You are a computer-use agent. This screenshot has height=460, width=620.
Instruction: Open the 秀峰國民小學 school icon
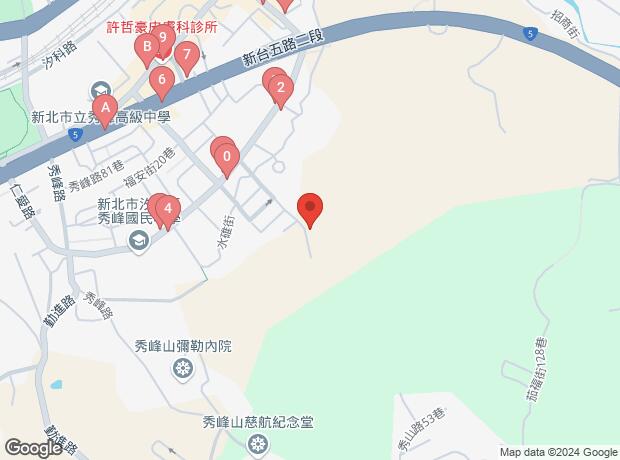click(x=138, y=239)
